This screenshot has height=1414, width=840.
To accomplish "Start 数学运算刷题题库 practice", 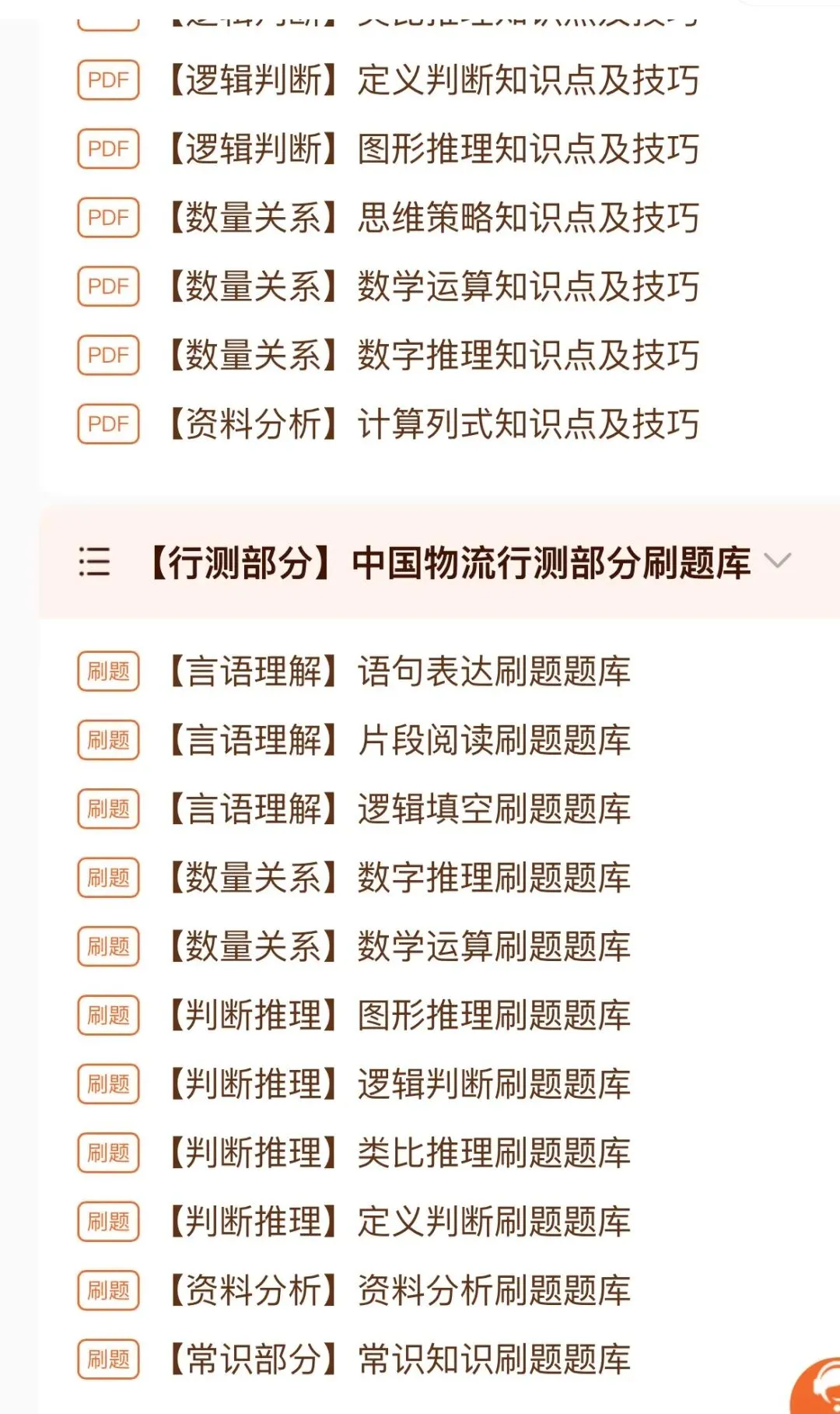I will pyautogui.click(x=355, y=946).
